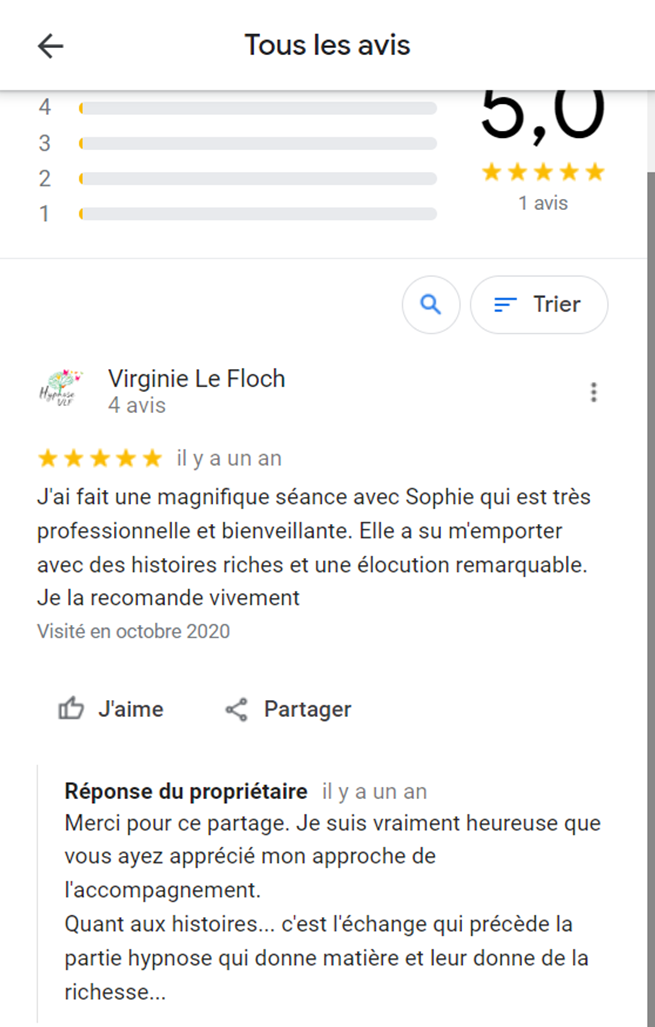Open the Trier sort options
The width and height of the screenshot is (655, 1027).
pos(538,304)
